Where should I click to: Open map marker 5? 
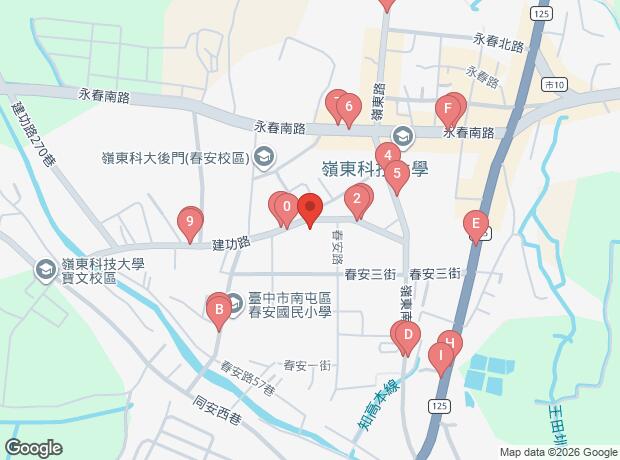(397, 175)
